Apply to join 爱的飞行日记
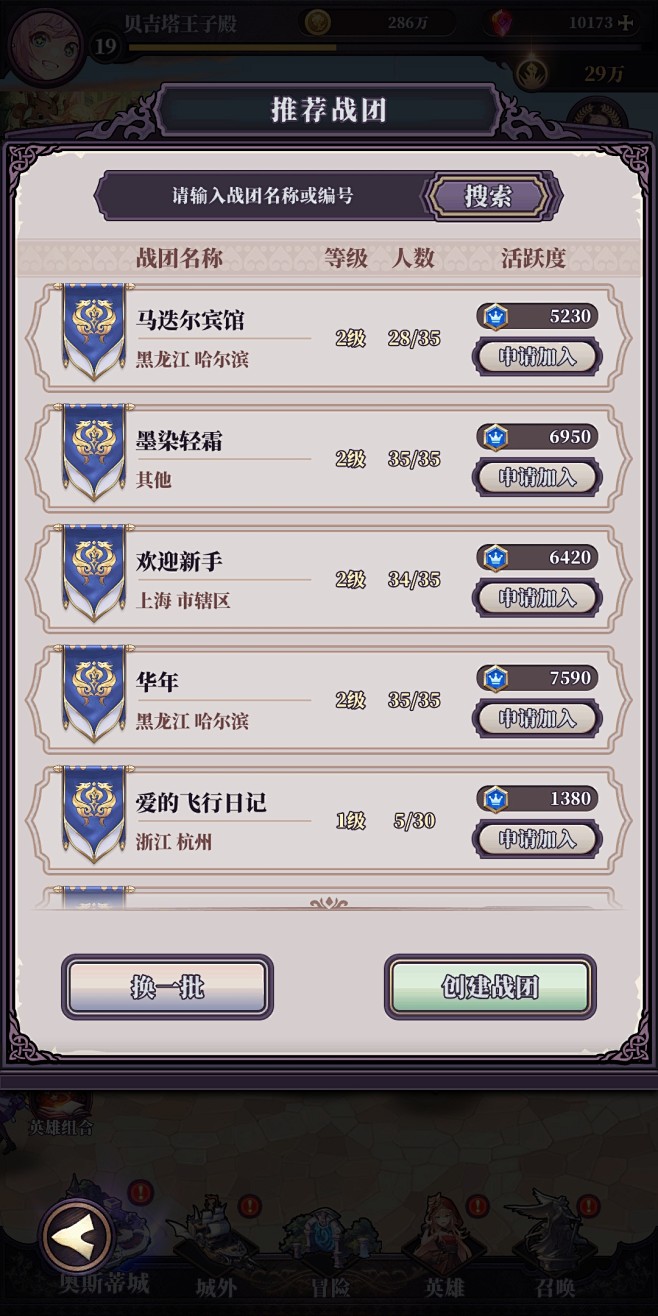 click(537, 839)
